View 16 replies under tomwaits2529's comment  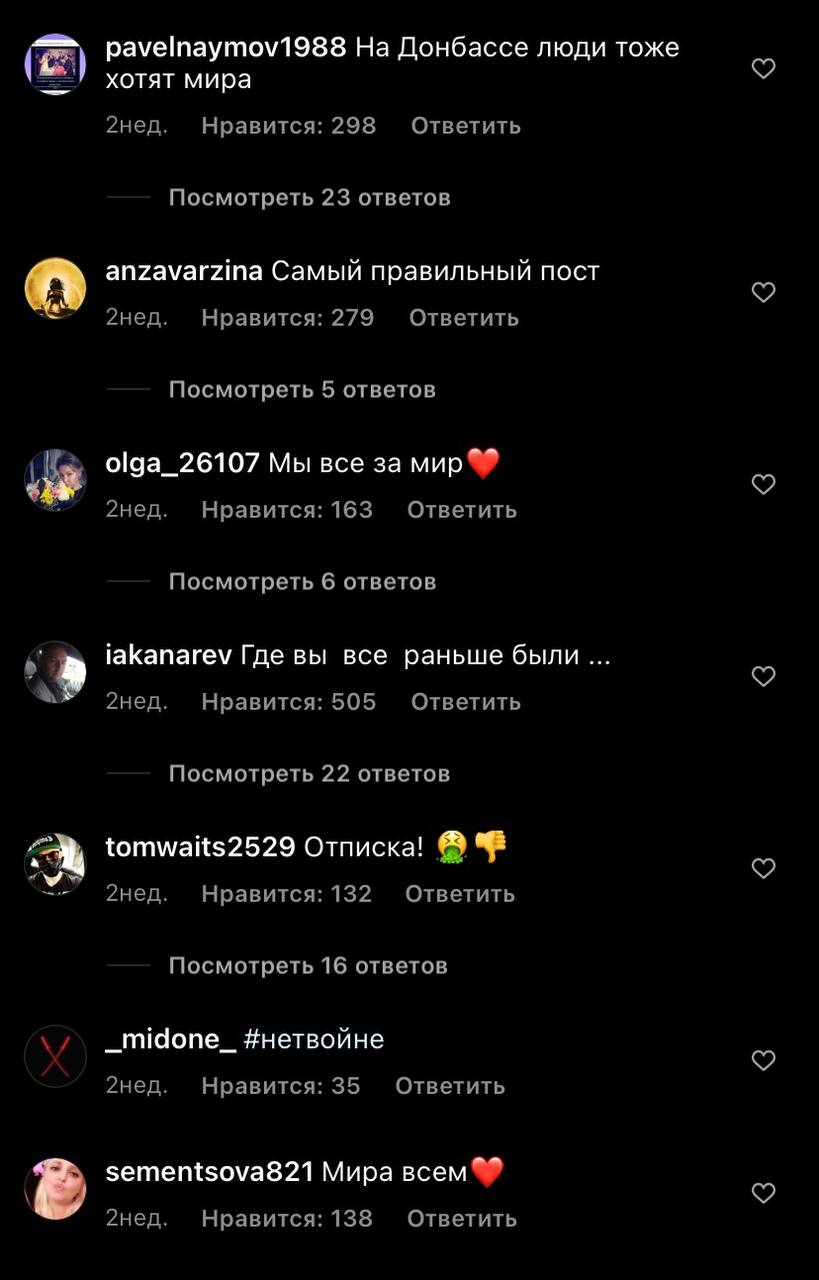click(x=308, y=966)
